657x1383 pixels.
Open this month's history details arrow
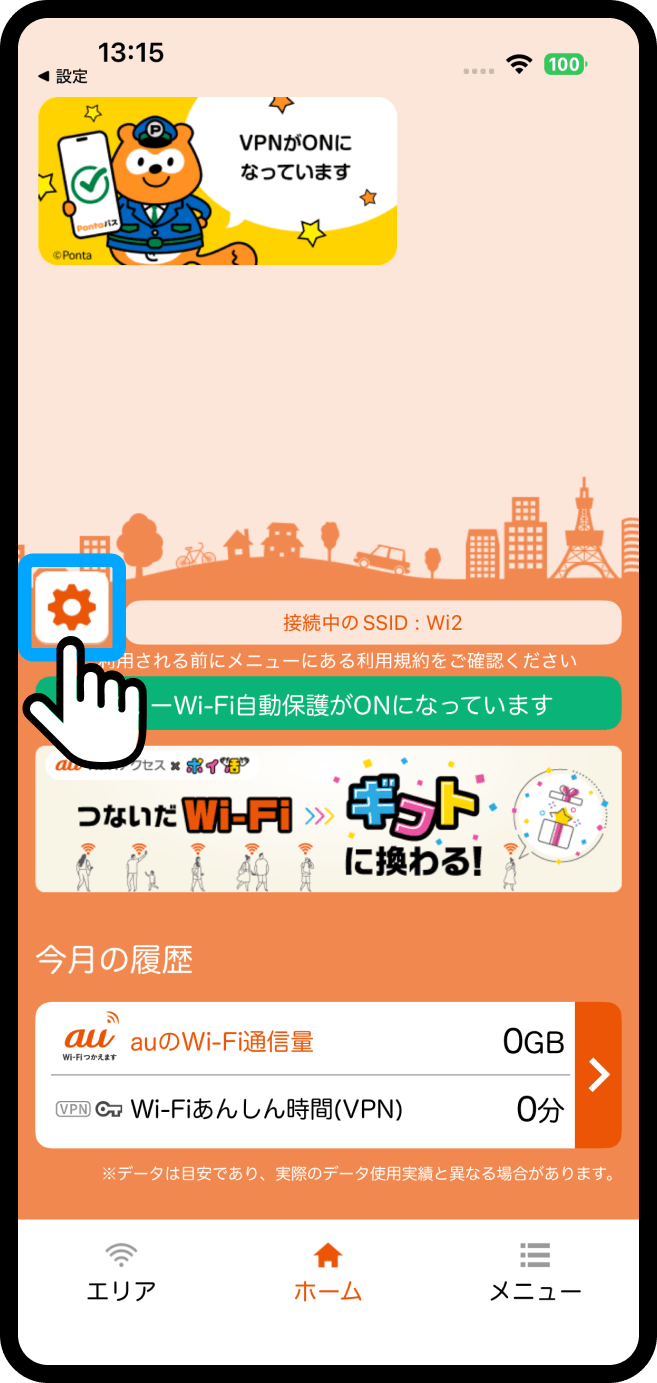pos(598,1074)
